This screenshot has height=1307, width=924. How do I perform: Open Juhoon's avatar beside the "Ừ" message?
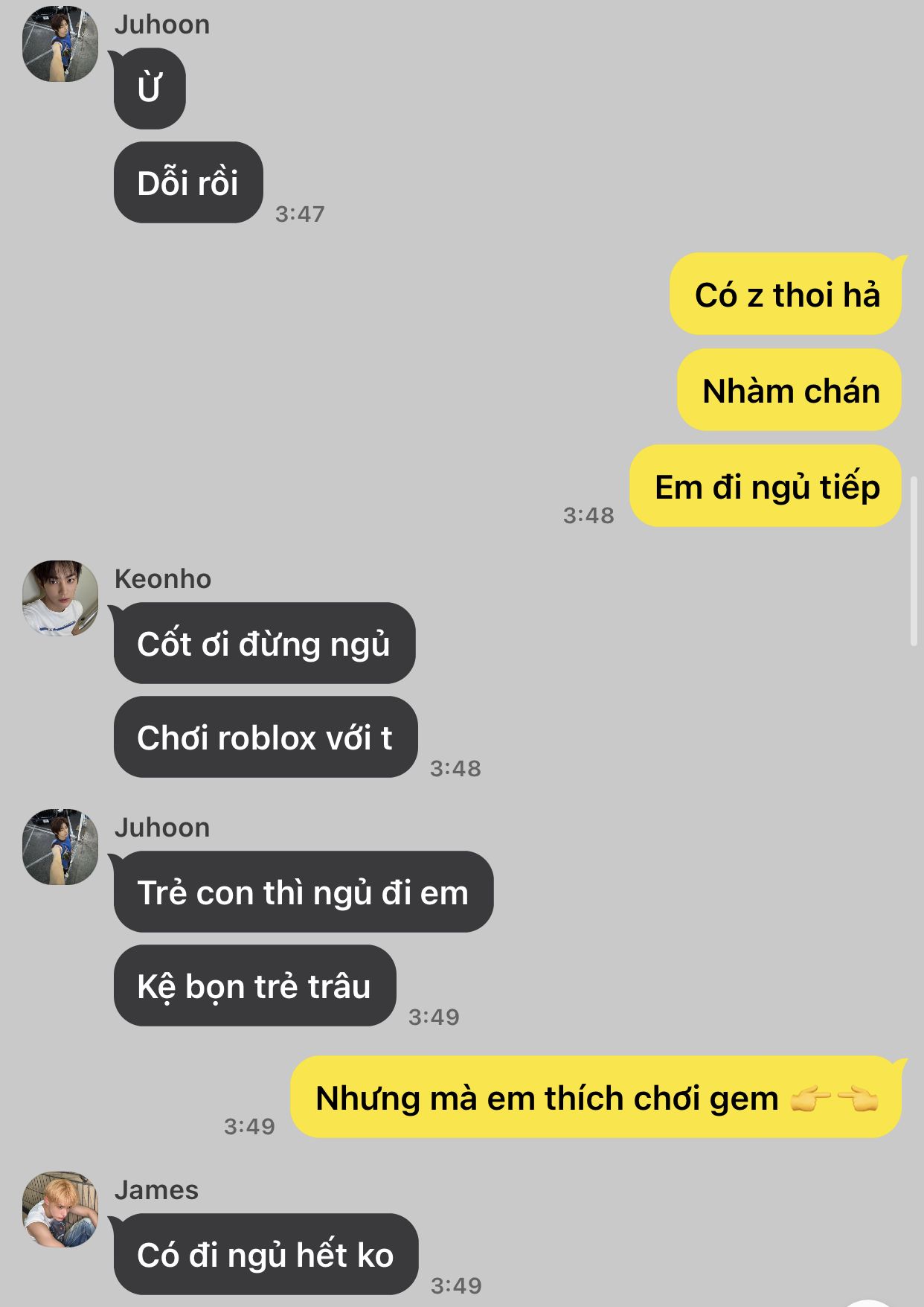coord(60,44)
